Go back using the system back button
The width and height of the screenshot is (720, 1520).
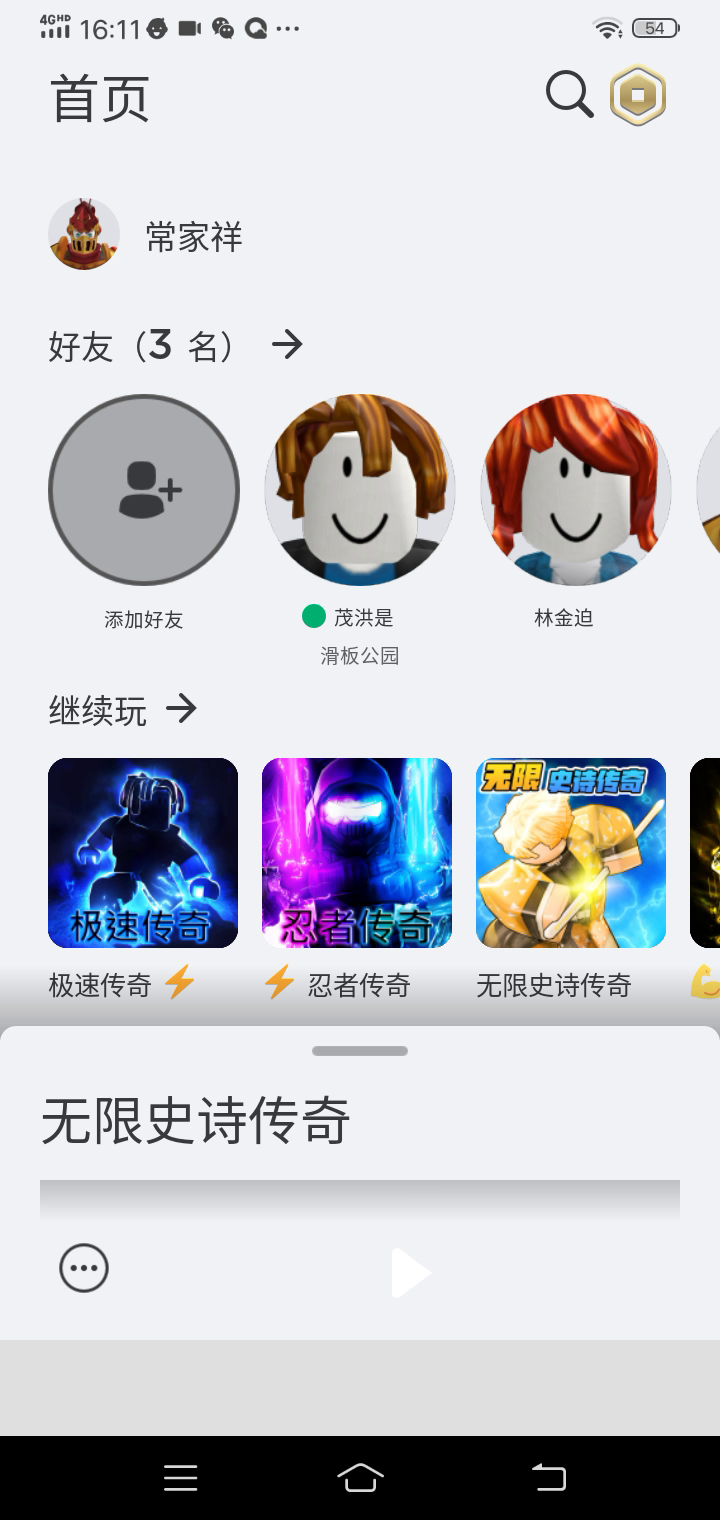[548, 1477]
